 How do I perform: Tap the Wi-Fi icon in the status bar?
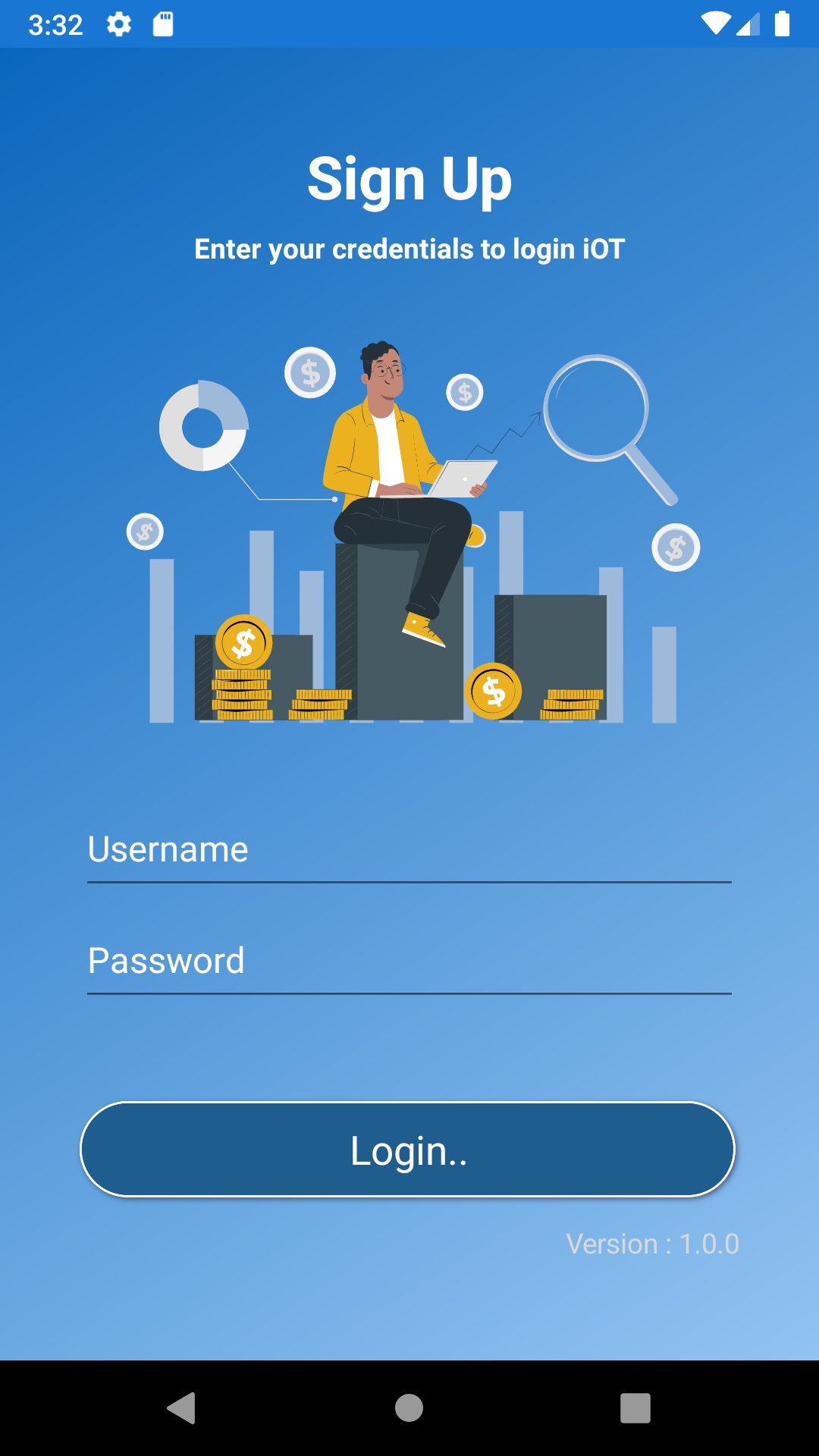(716, 23)
